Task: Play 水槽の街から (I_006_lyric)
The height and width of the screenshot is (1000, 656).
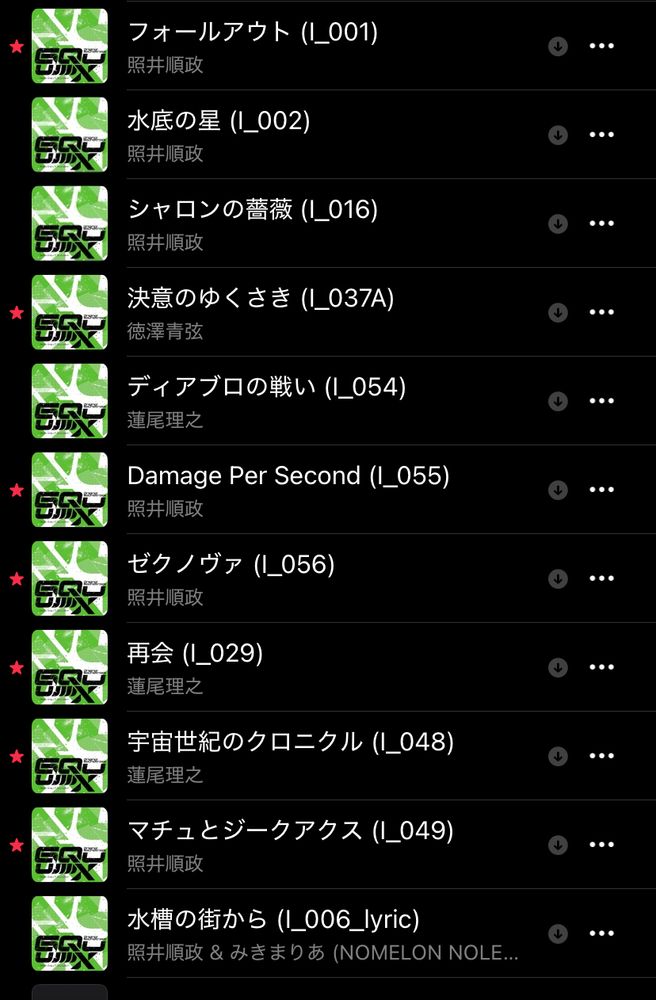Action: [x=273, y=919]
